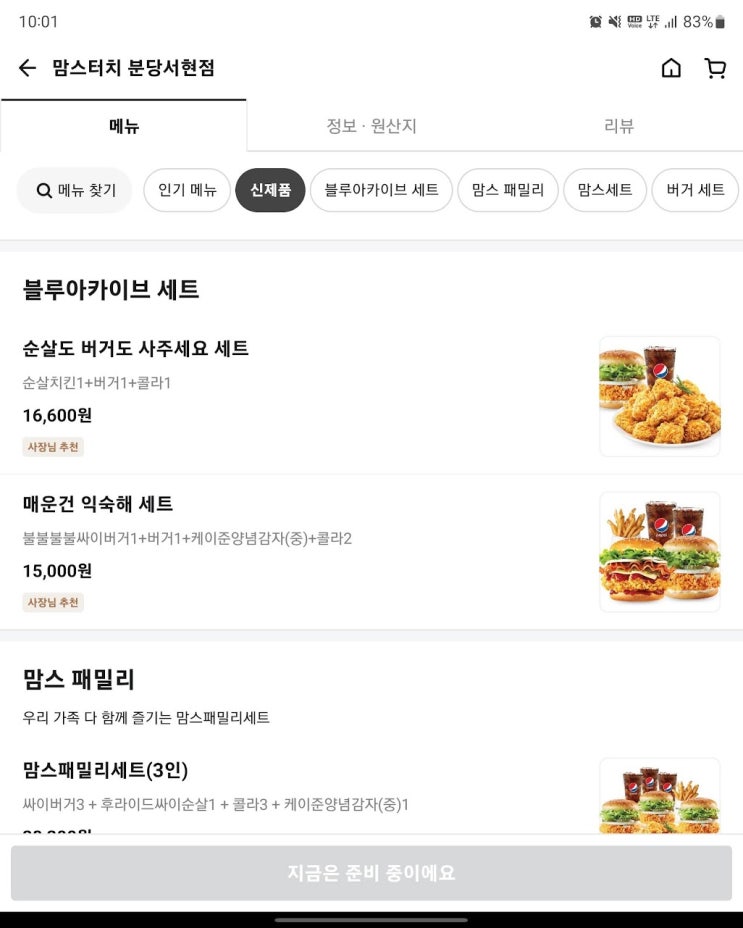Open the shopping cart

[x=715, y=68]
